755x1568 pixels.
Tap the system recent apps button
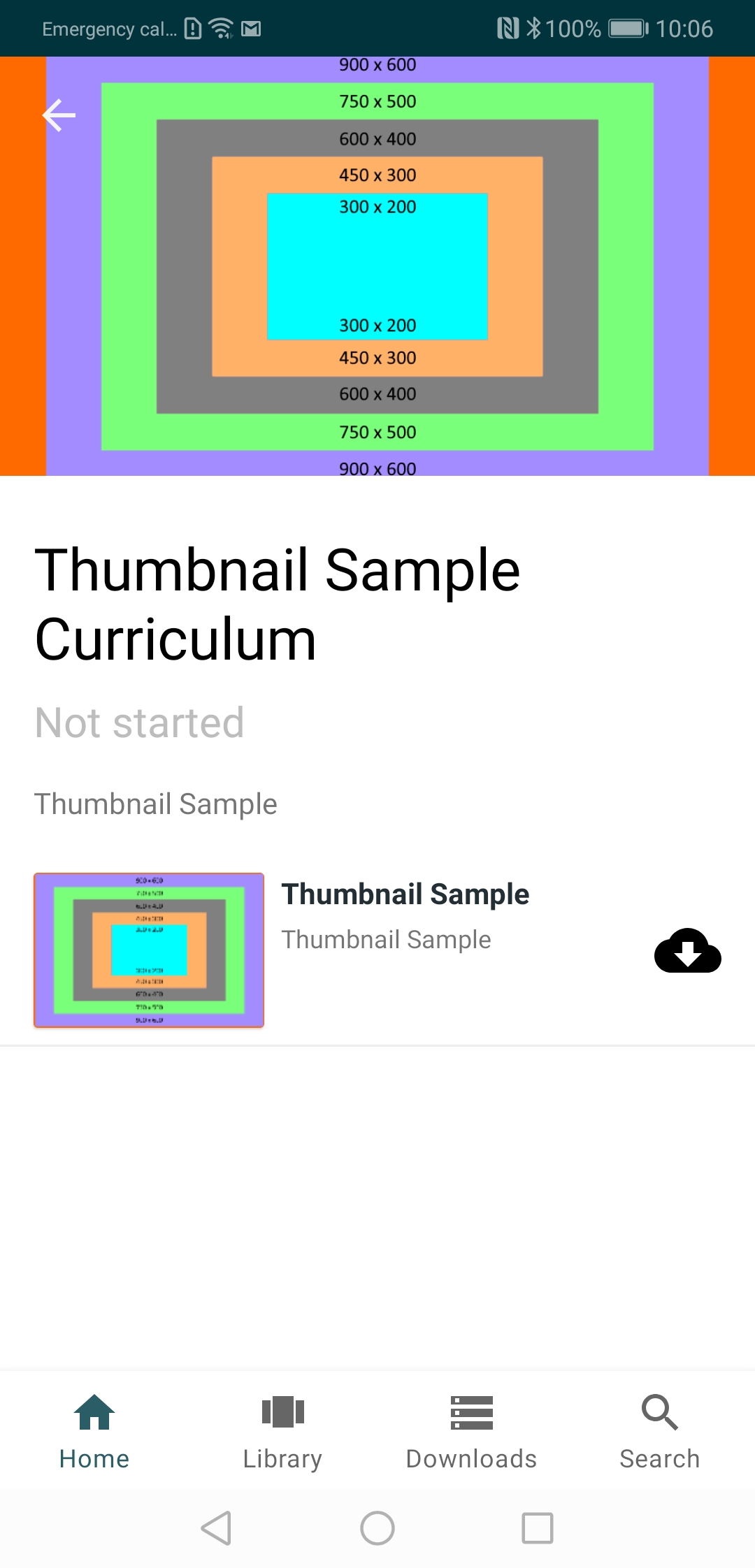click(x=538, y=1528)
